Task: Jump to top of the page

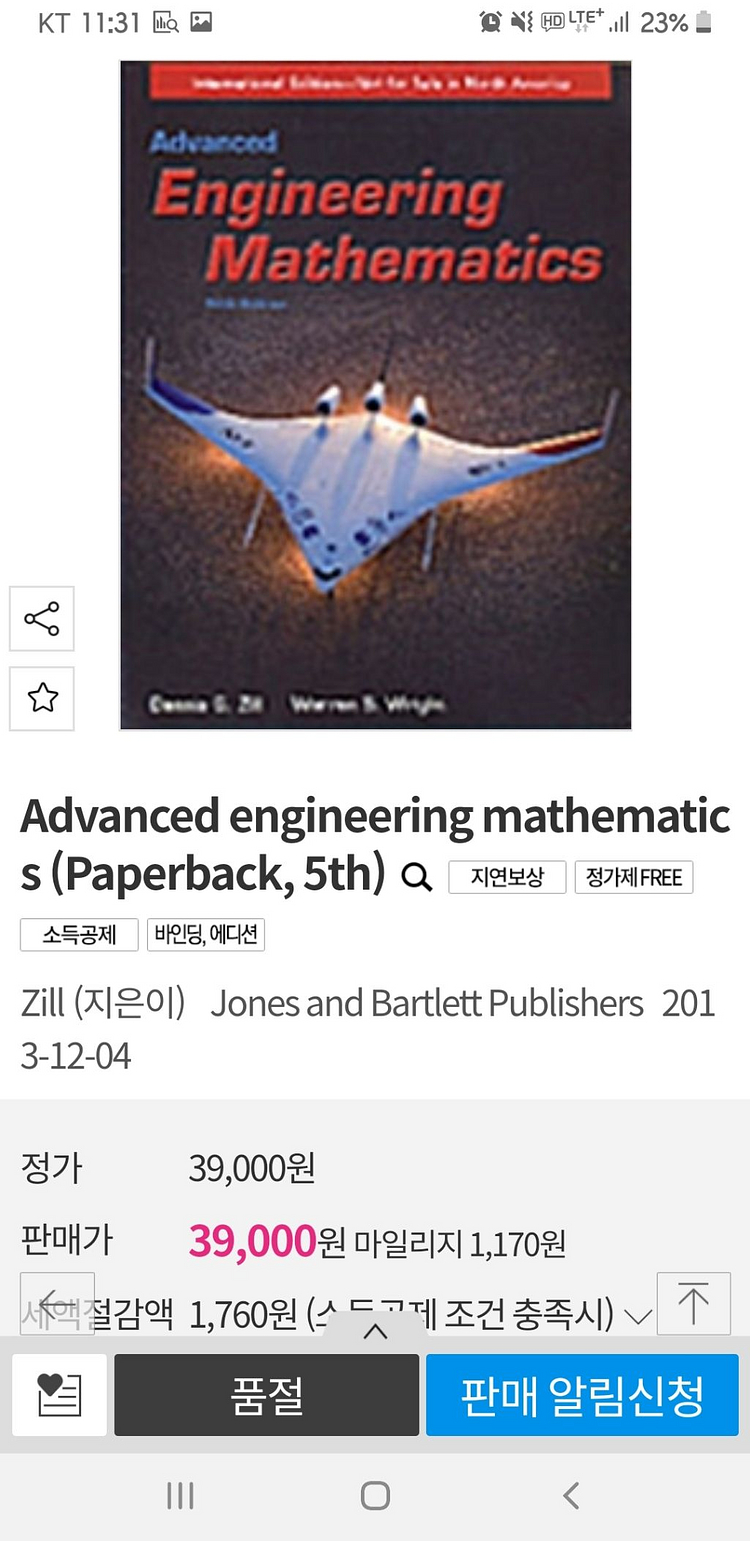Action: (x=693, y=1303)
